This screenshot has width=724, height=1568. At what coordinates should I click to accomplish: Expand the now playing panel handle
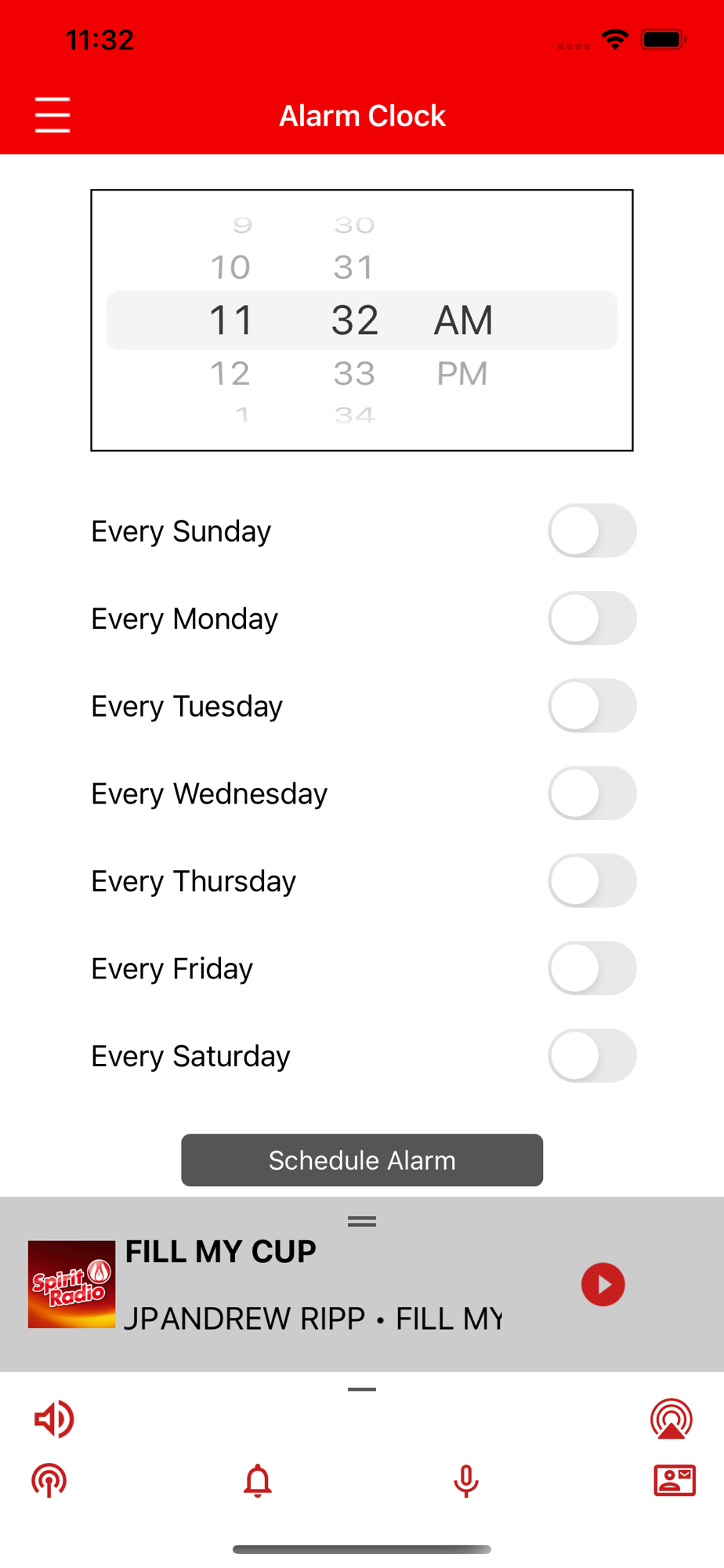[362, 1221]
